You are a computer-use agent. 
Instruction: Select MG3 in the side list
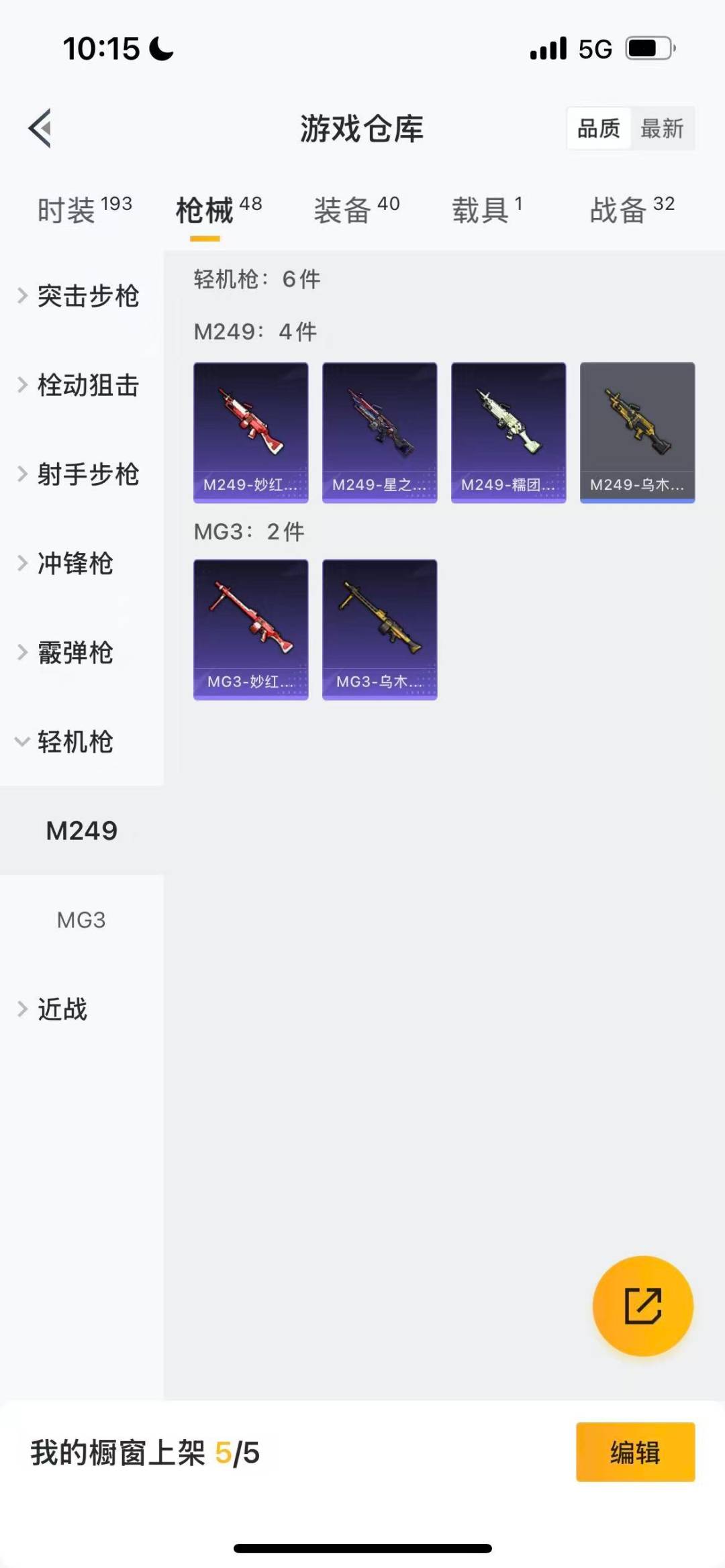tap(81, 920)
